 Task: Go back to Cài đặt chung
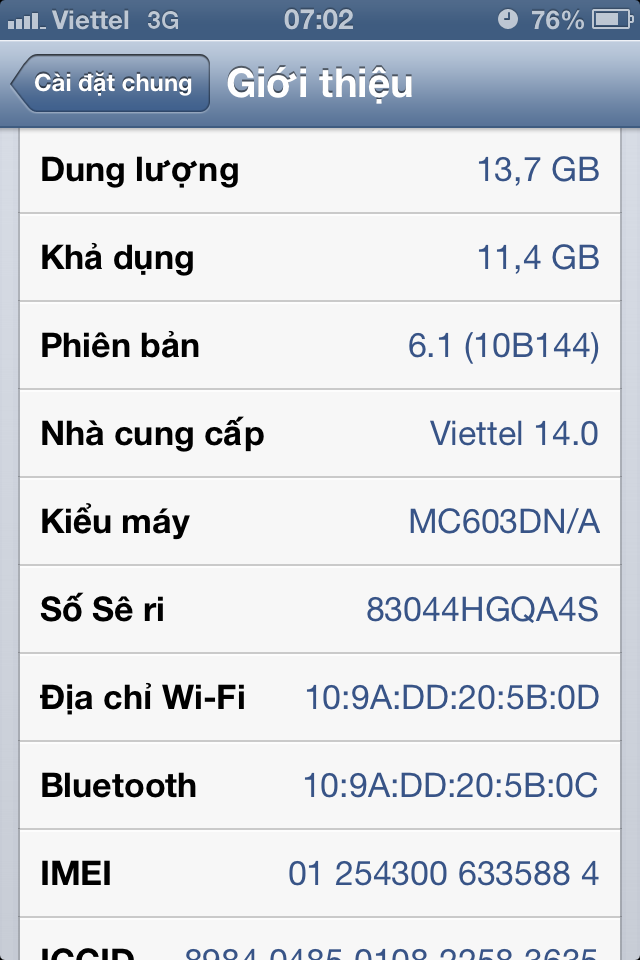coord(111,83)
